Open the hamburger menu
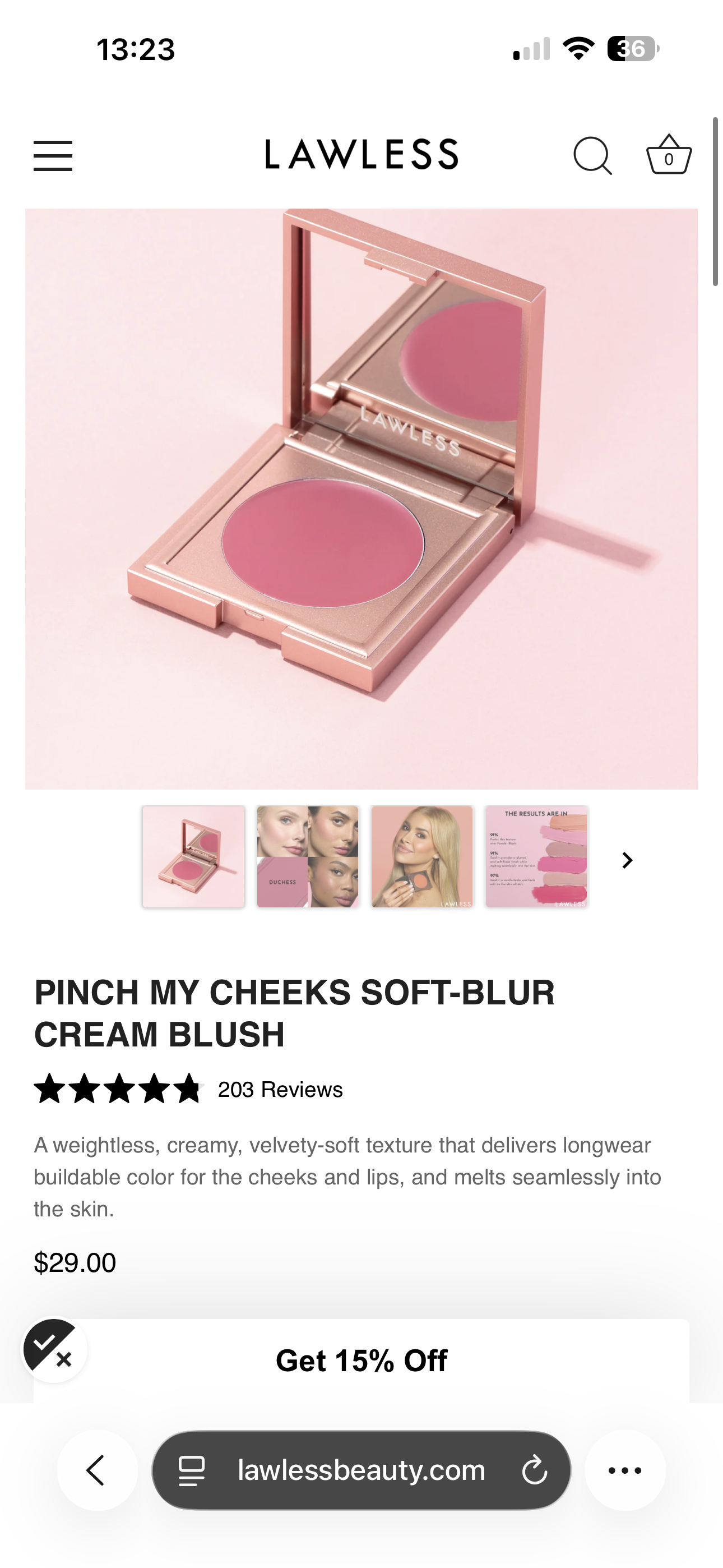 pyautogui.click(x=53, y=155)
